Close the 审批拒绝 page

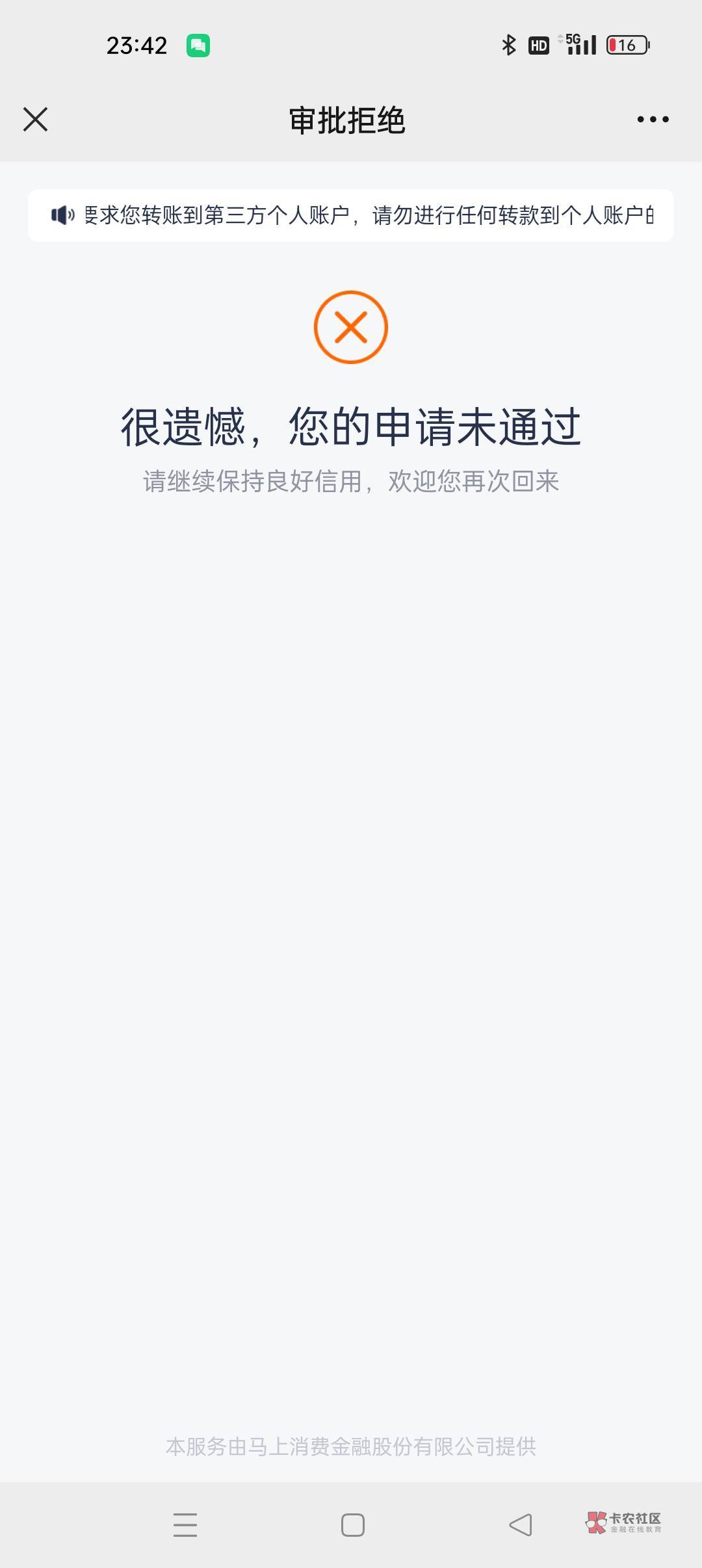(35, 120)
